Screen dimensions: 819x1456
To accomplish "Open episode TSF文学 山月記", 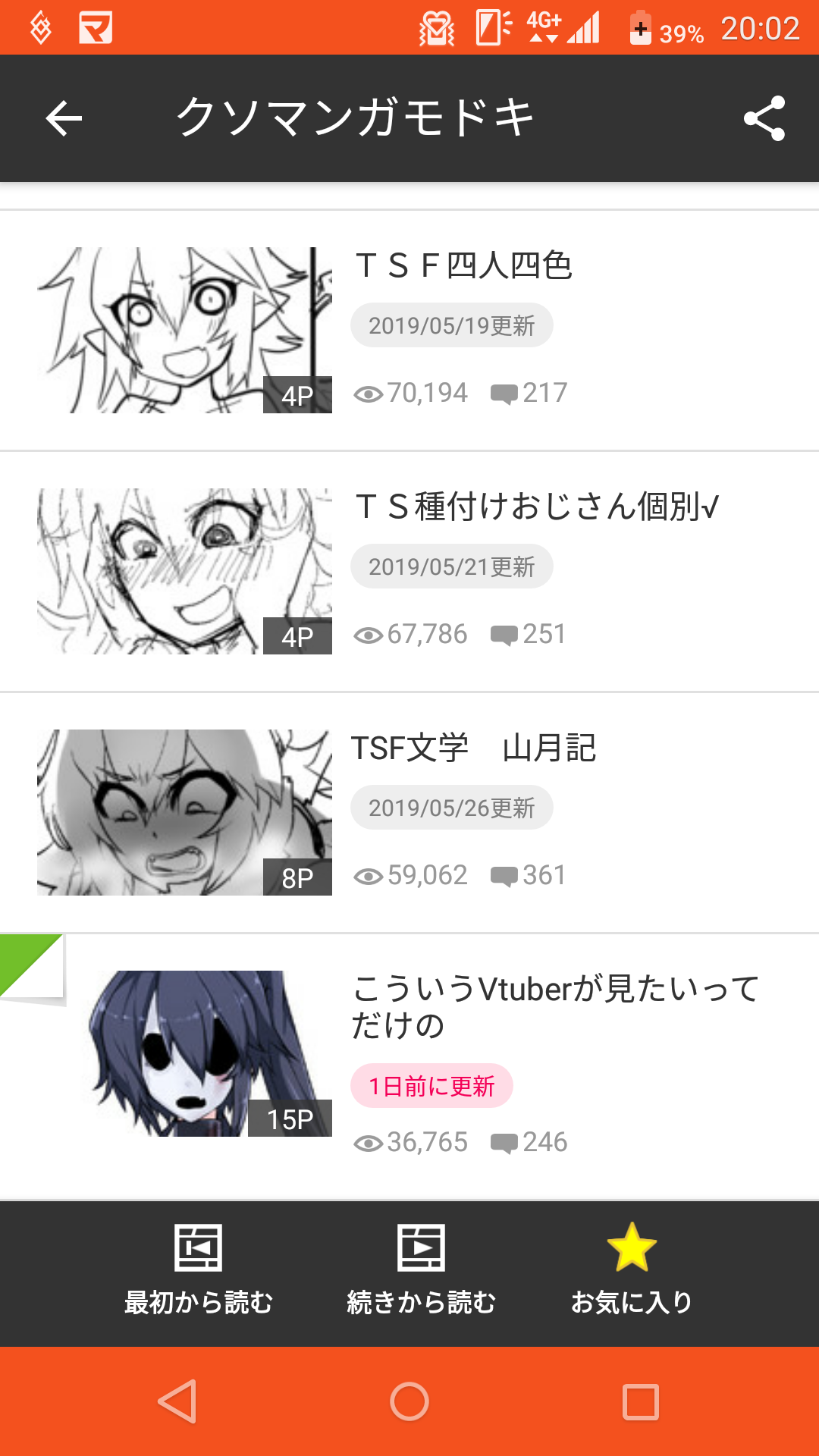I will click(473, 748).
